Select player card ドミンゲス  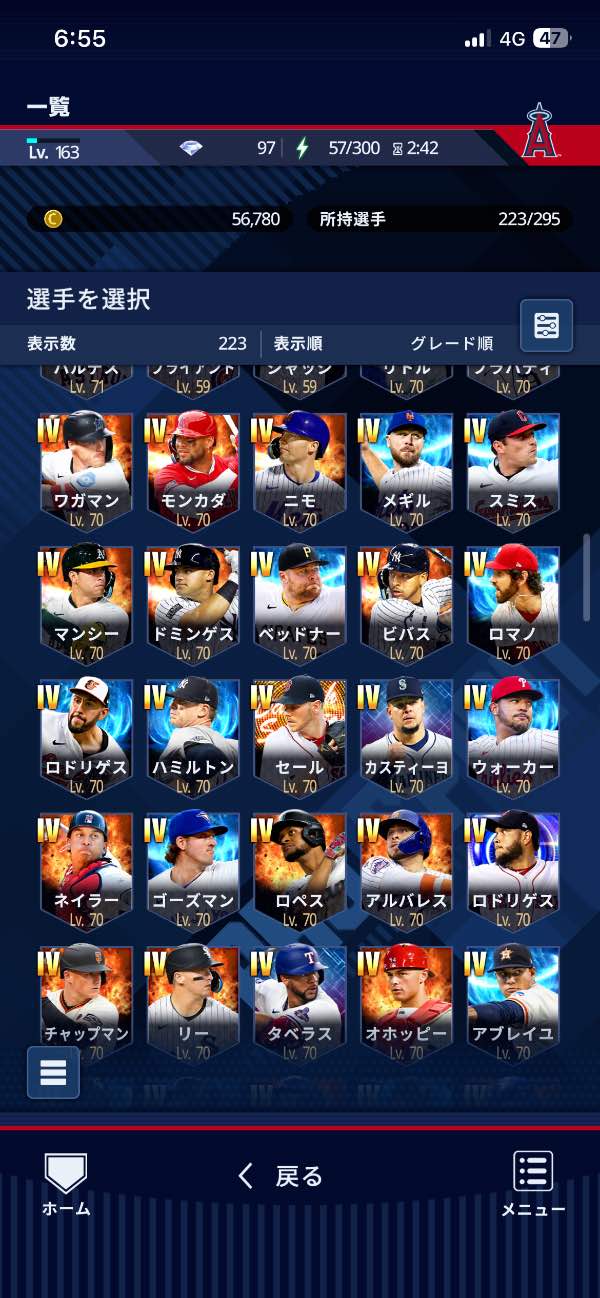click(193, 602)
